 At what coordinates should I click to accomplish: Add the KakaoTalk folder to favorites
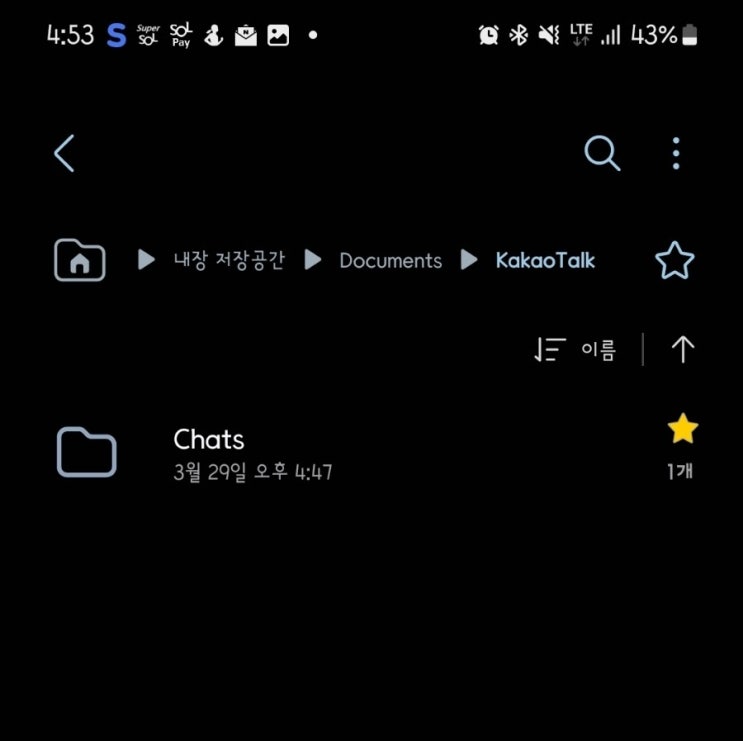coord(674,261)
